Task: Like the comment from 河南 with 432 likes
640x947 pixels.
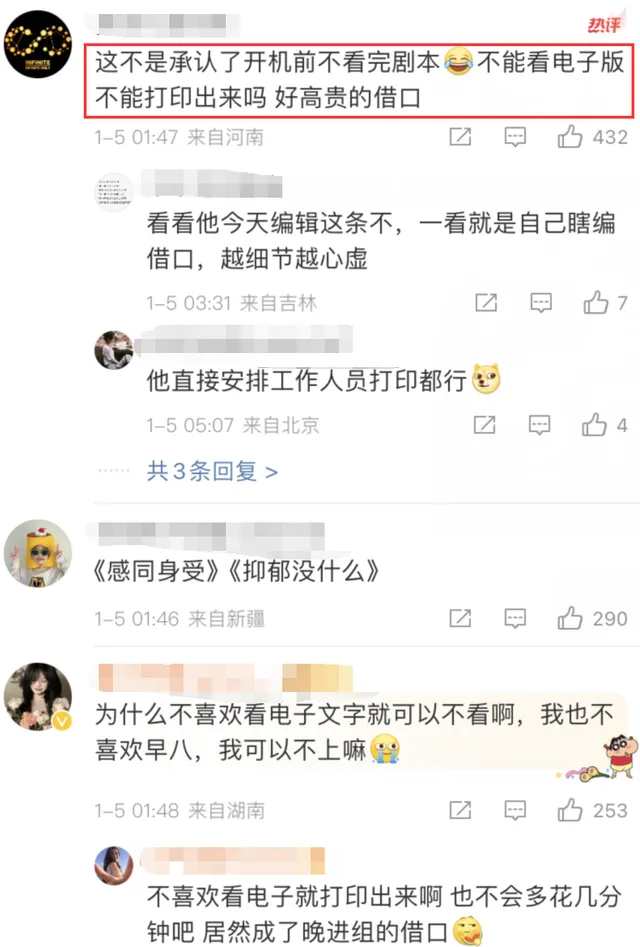Action: tap(570, 137)
